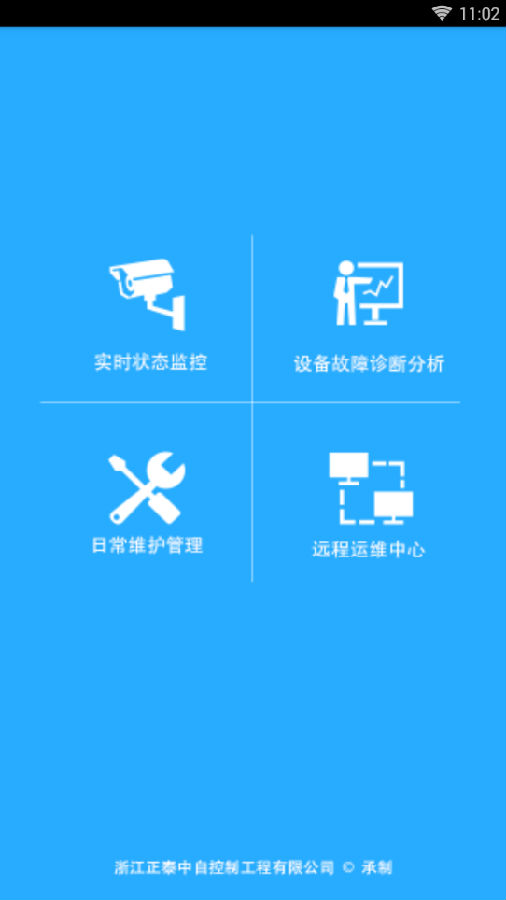Viewport: 506px width, 900px height.
Task: Open 日常维护管理 tools tile
Action: [147, 503]
